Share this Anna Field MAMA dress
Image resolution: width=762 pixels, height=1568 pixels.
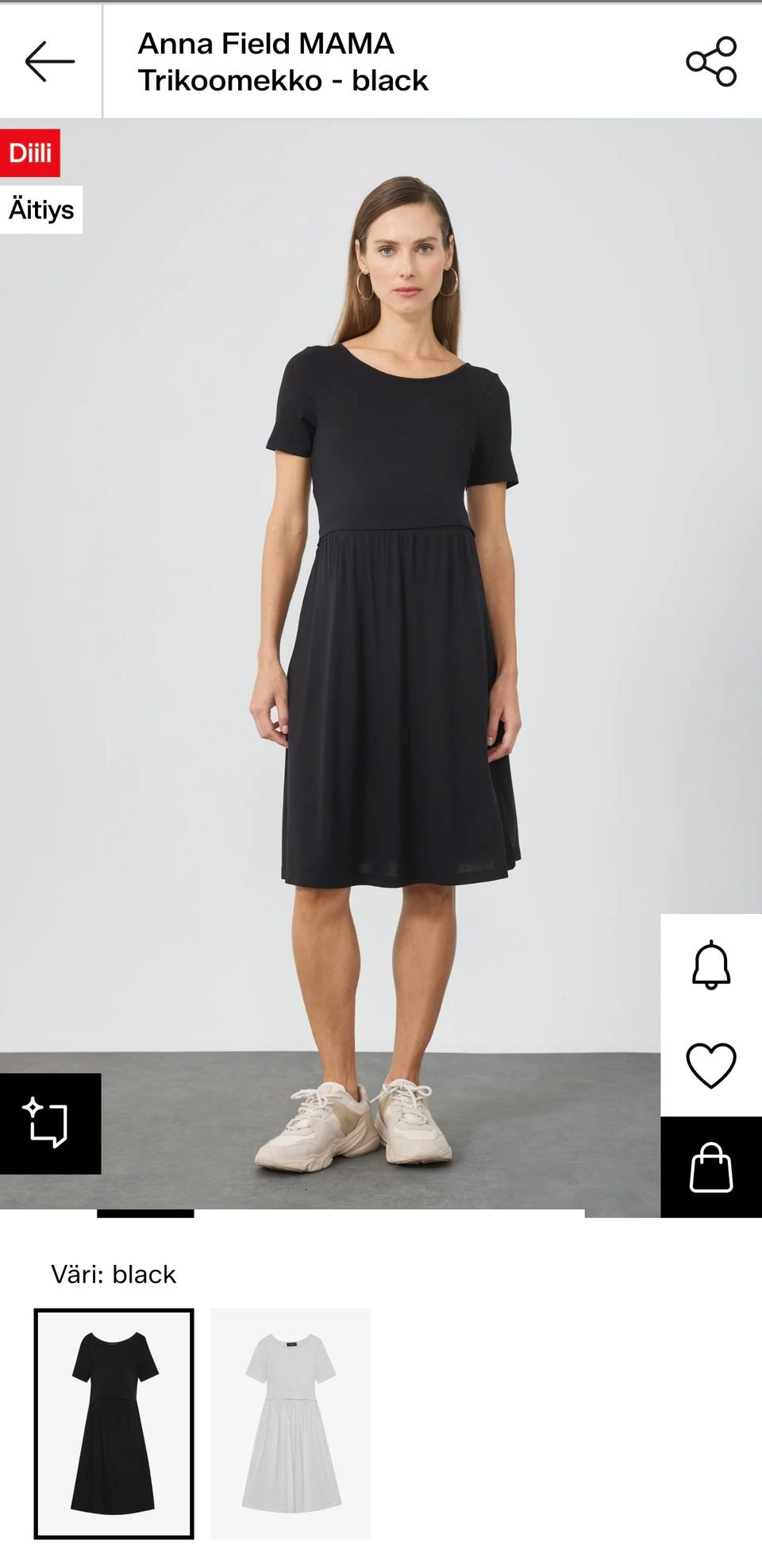(711, 61)
